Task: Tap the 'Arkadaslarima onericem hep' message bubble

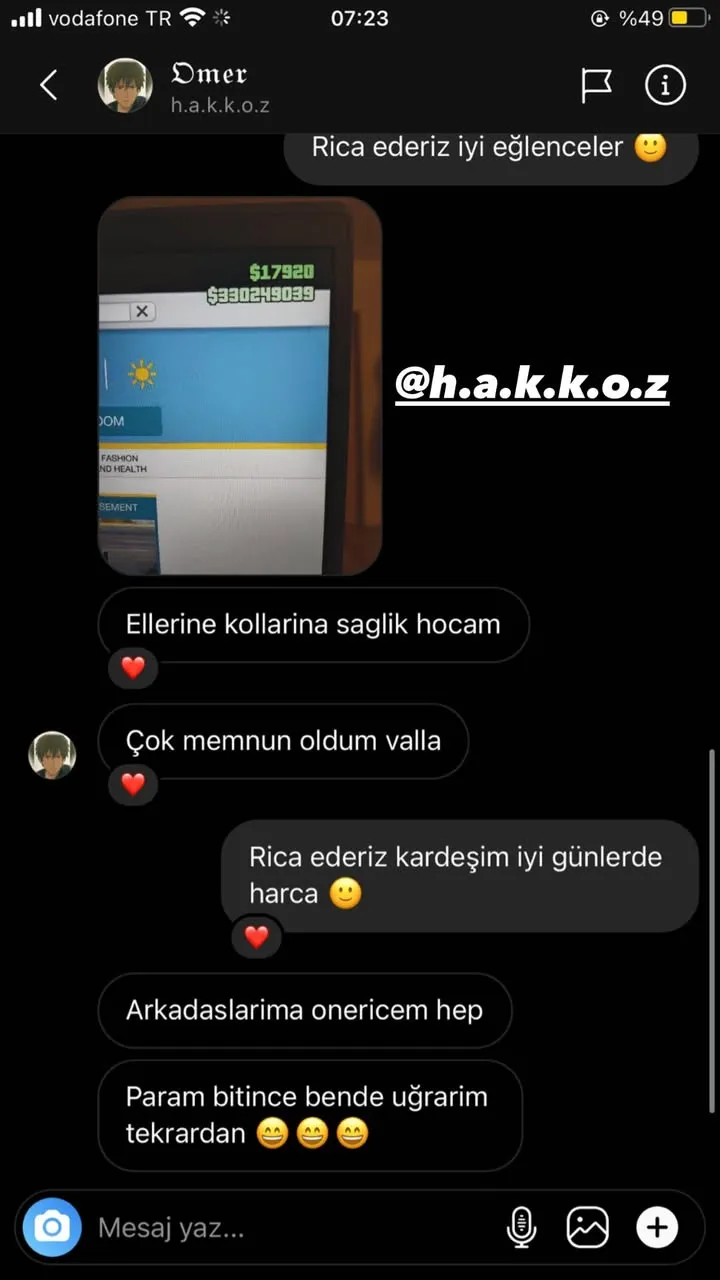Action: tap(305, 1010)
